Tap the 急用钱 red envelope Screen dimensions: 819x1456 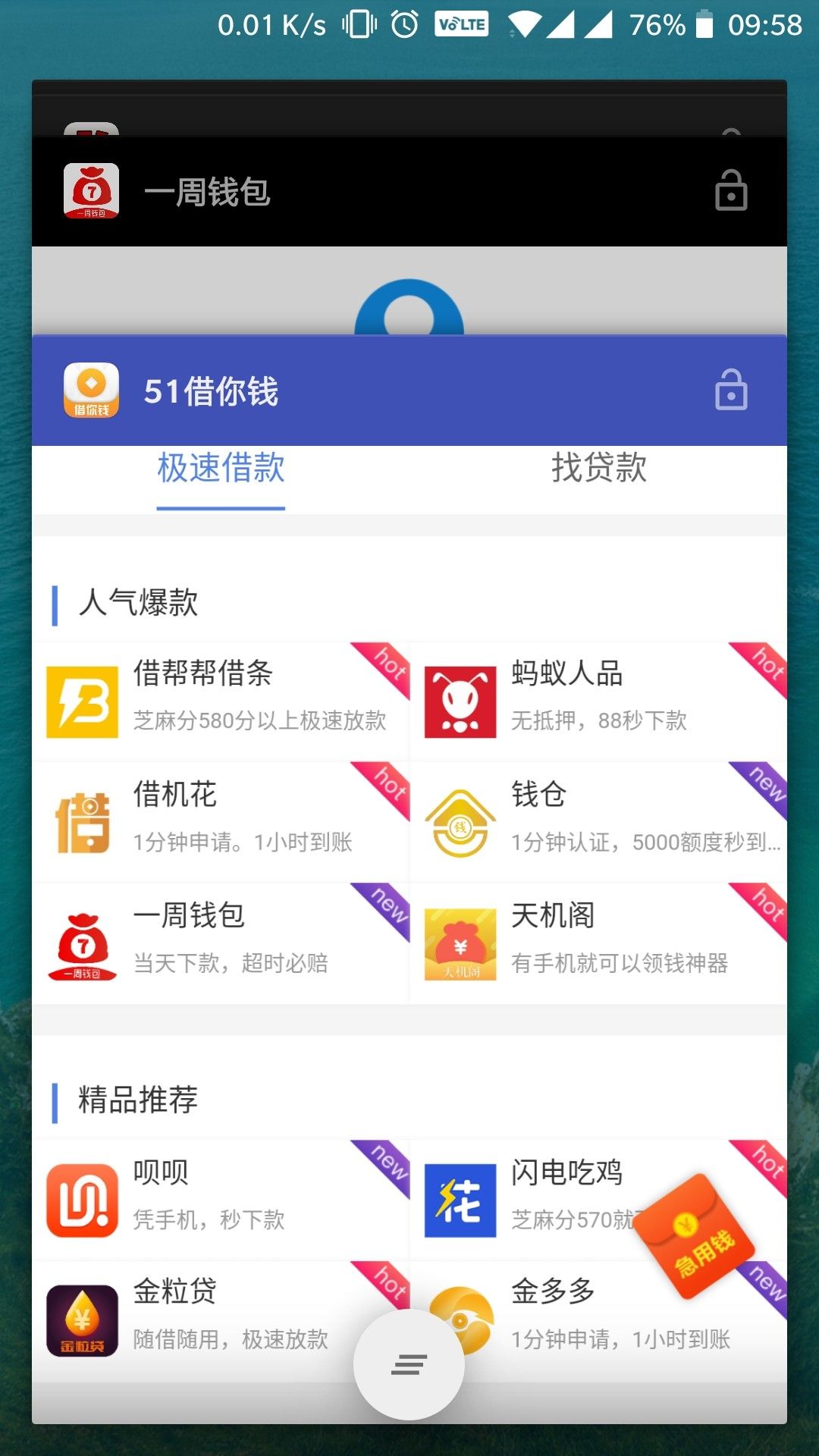[695, 1237]
